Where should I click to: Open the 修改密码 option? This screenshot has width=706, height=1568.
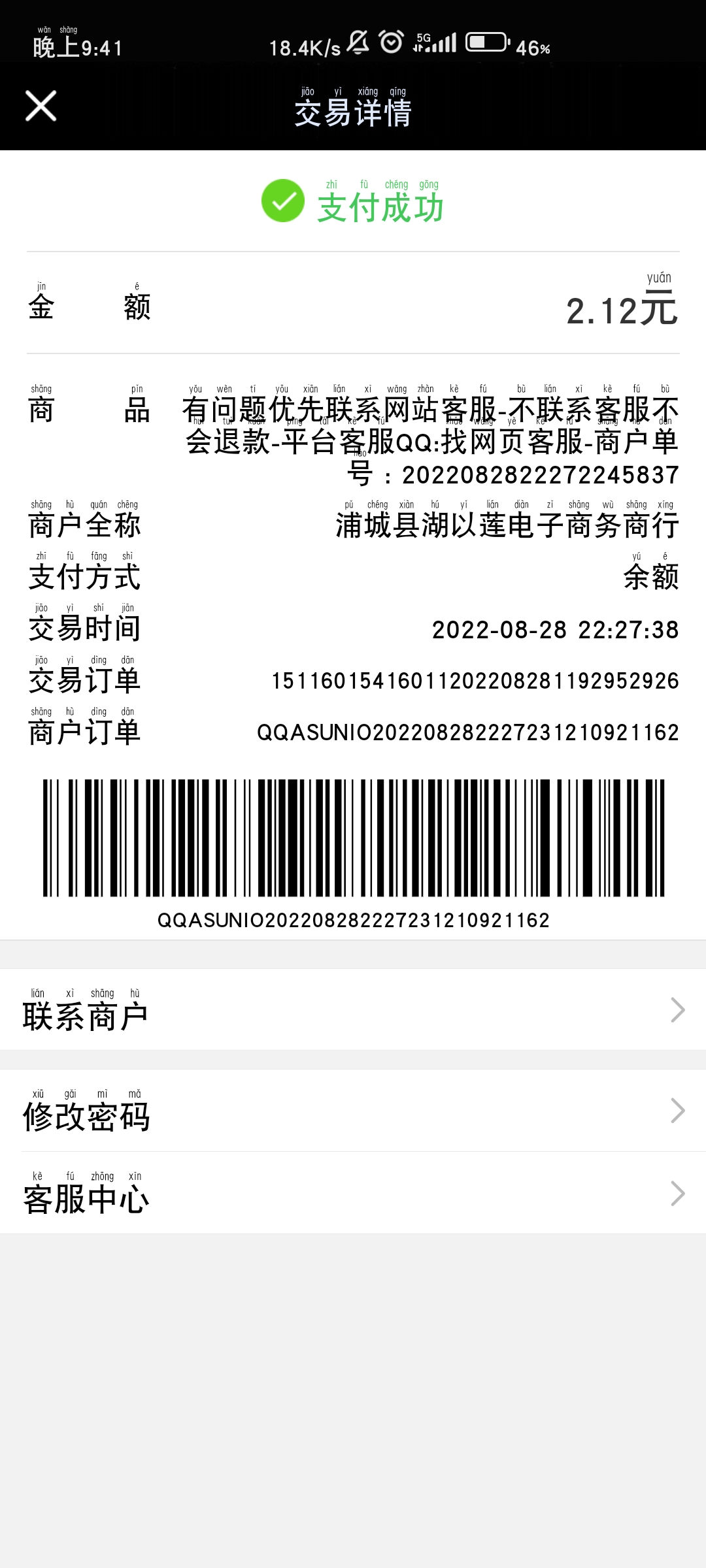click(x=353, y=1110)
